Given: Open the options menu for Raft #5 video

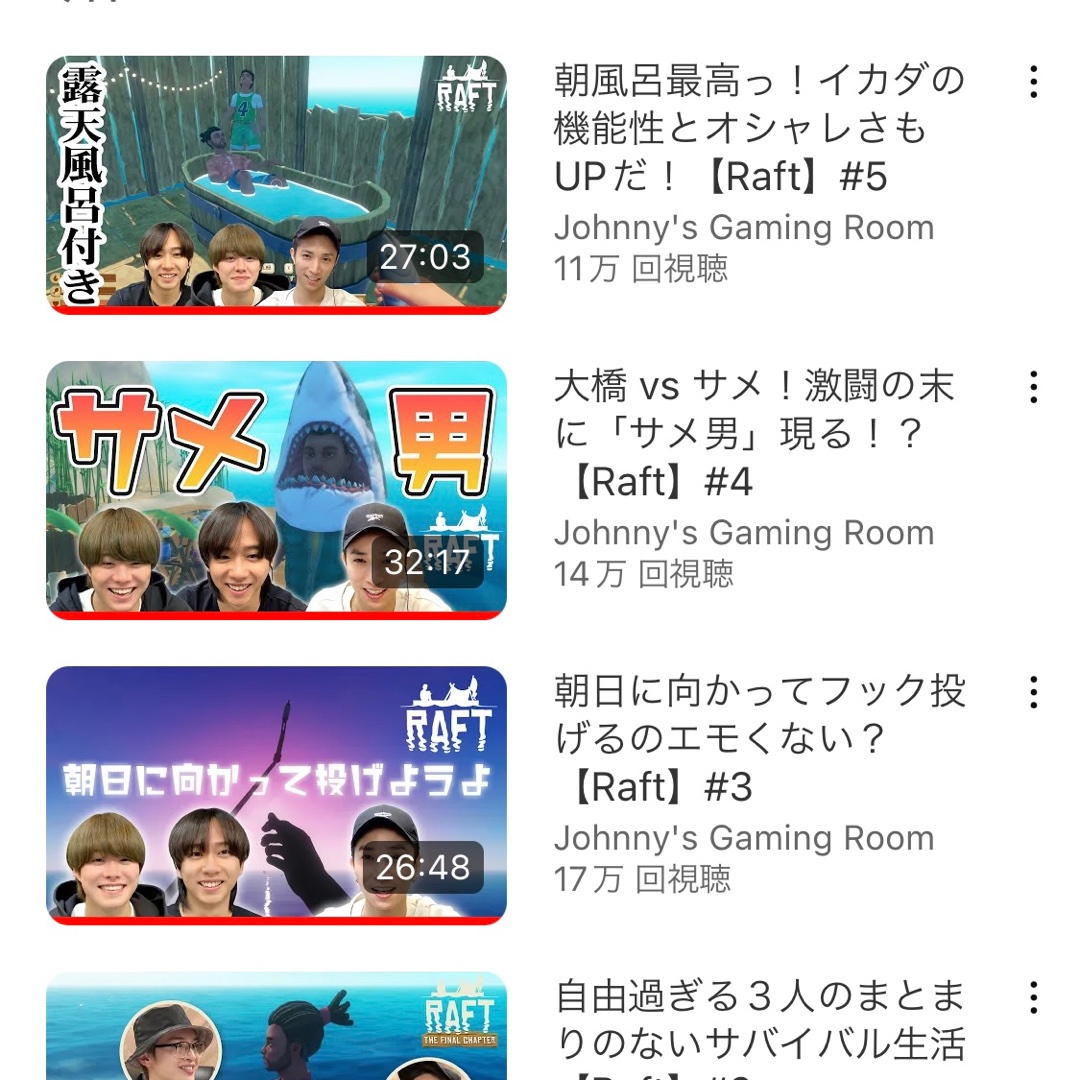Looking at the screenshot, I should 1033,82.
